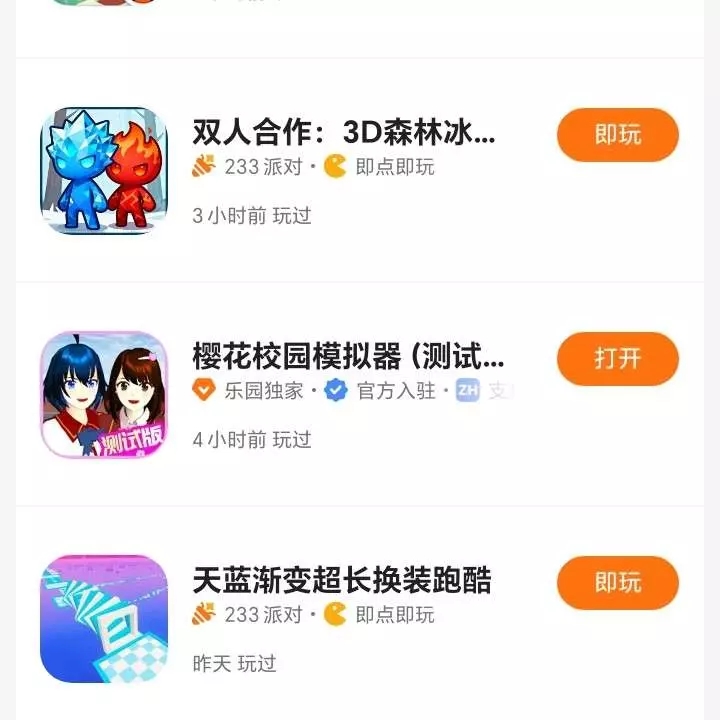Open 樱花校园模拟器 with the 打开 button
720x720 pixels.
coord(617,359)
